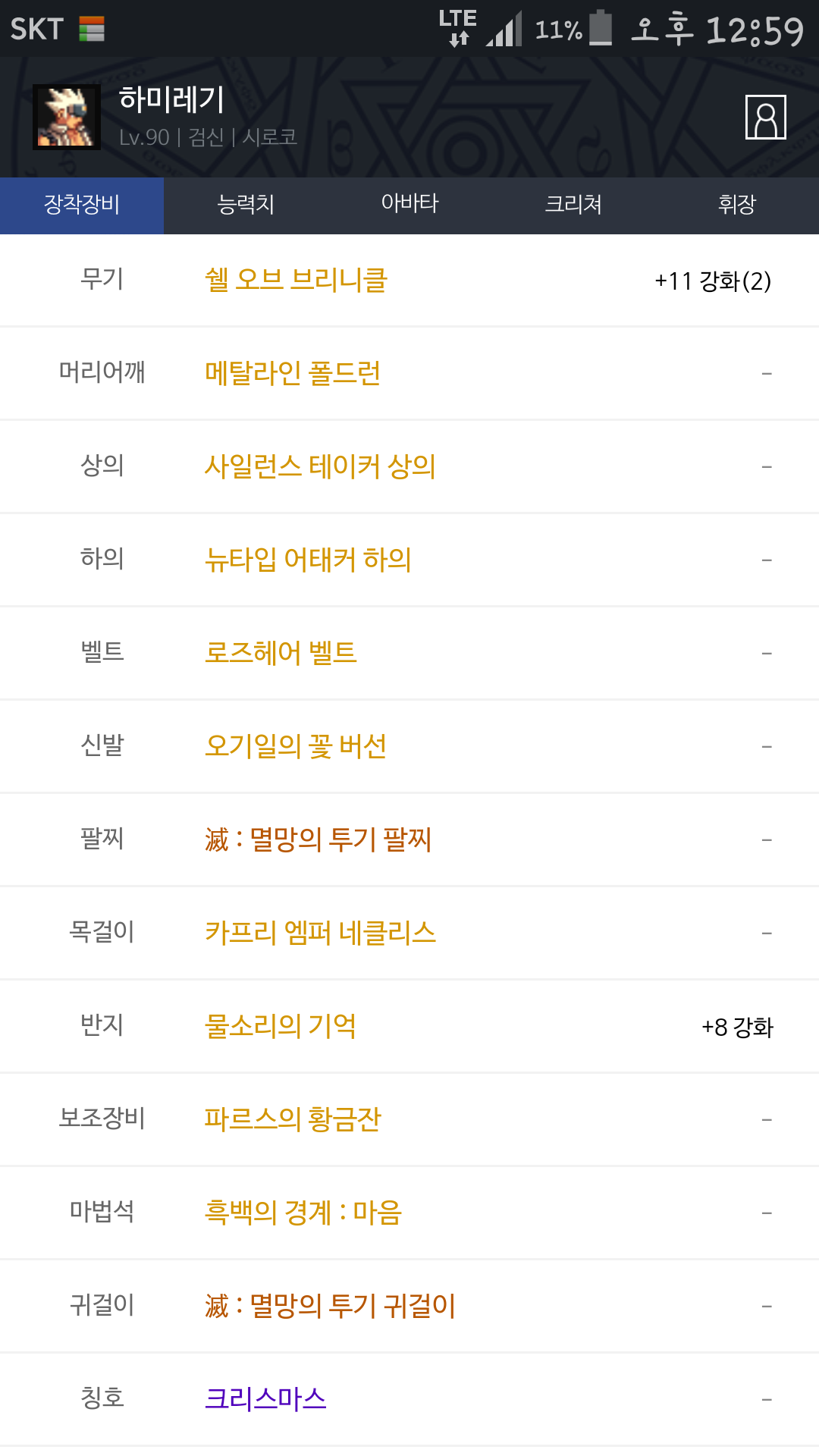View 뉴타입 어태커 하의 item
The width and height of the screenshot is (819, 1456).
(x=308, y=560)
